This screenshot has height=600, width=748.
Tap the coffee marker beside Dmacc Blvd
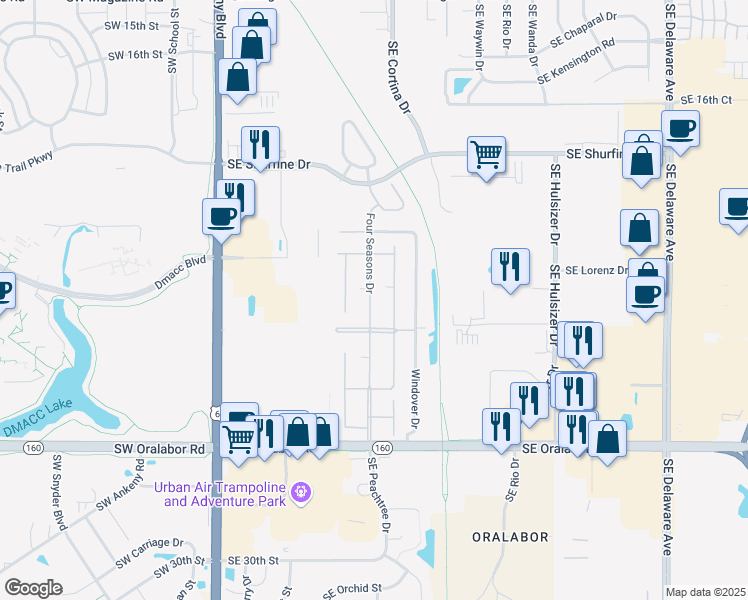click(x=220, y=215)
